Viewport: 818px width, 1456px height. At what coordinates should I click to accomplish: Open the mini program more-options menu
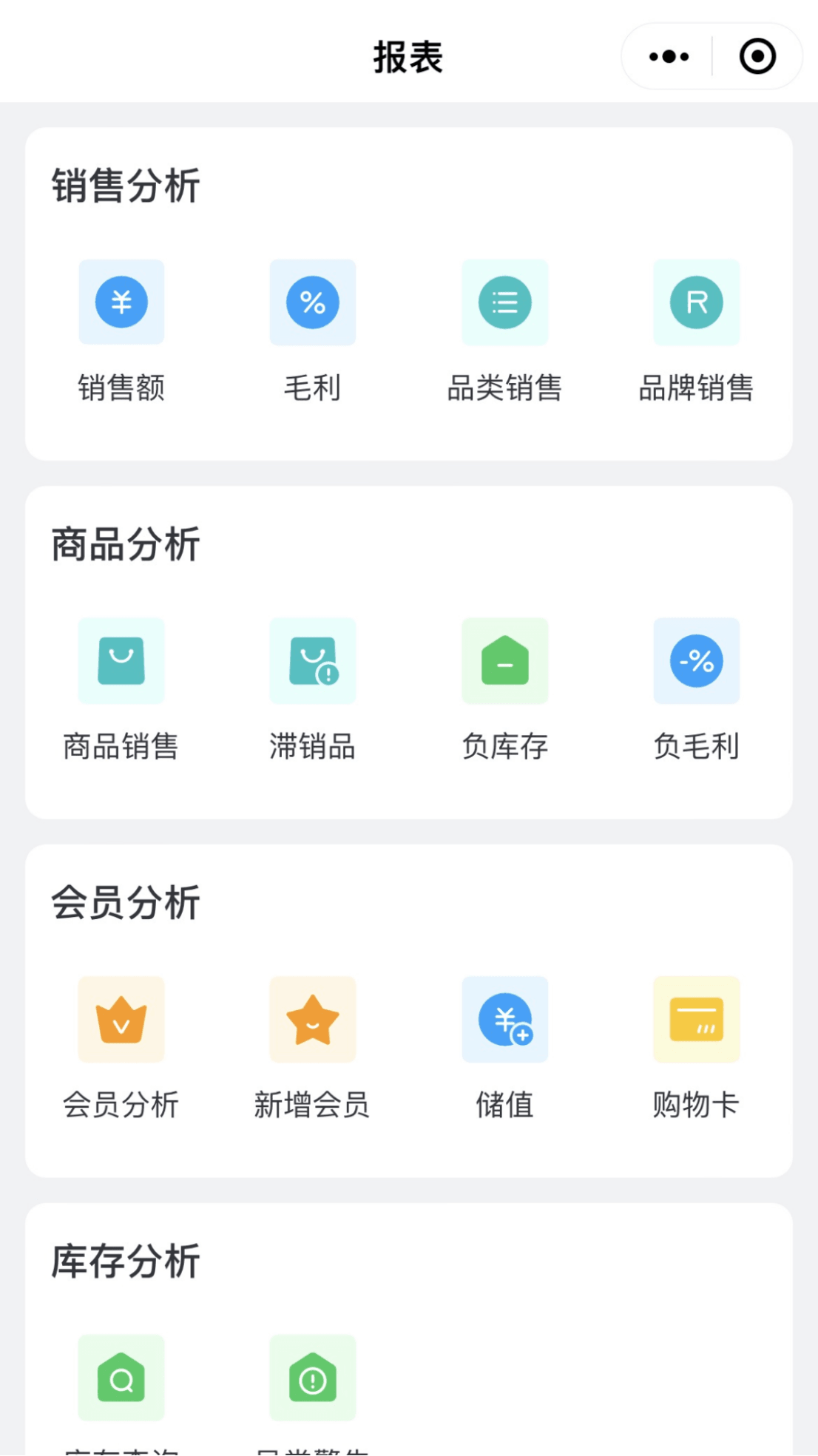[669, 57]
